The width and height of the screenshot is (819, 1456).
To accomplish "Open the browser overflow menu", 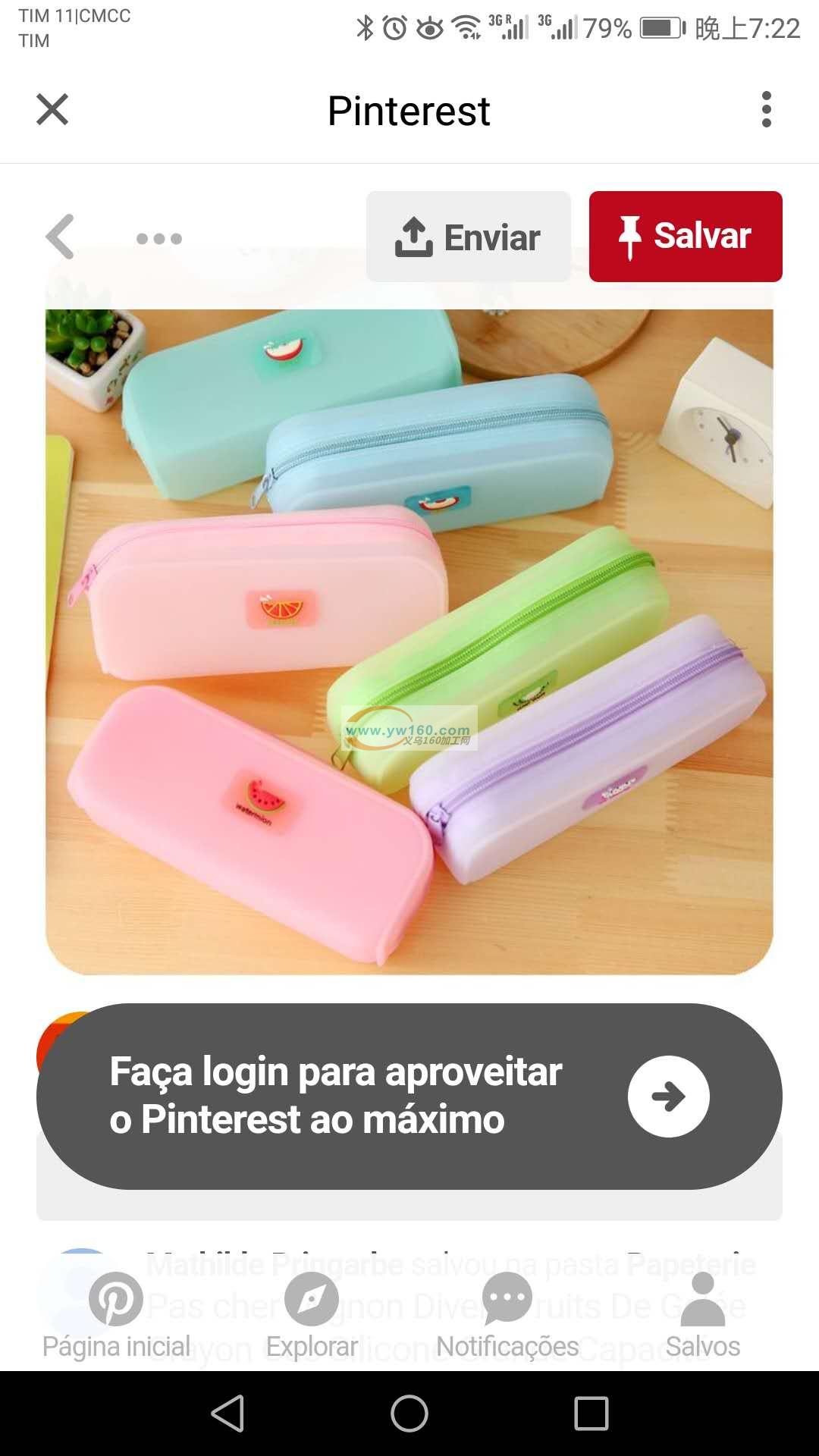I will [766, 110].
